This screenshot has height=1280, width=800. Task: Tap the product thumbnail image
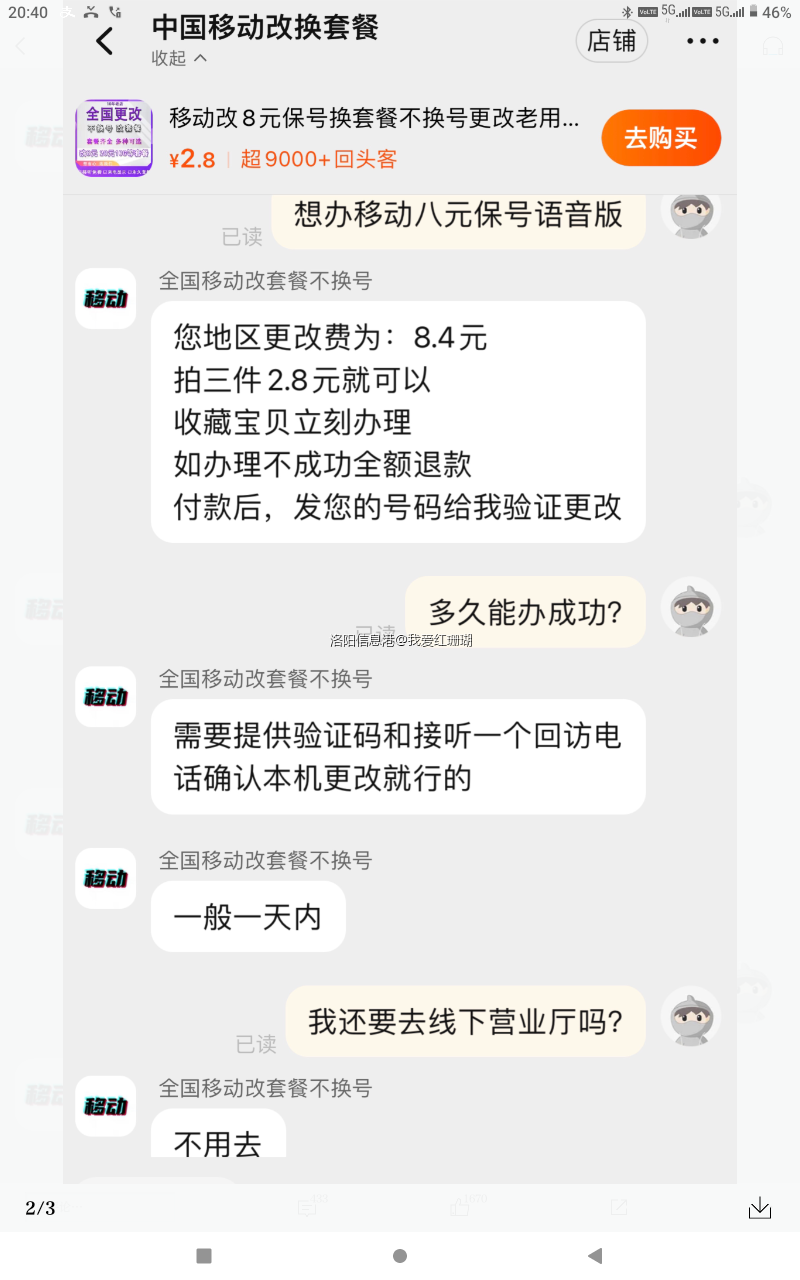tap(113, 137)
